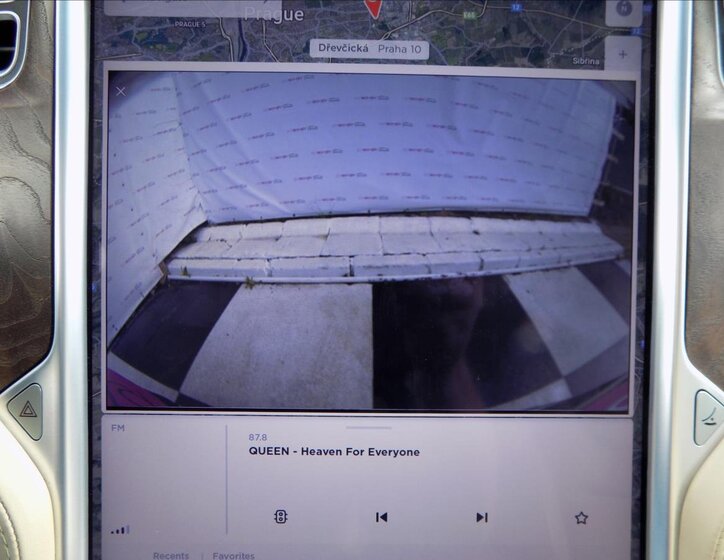Close the rear camera view
The height and width of the screenshot is (560, 724).
121,91
